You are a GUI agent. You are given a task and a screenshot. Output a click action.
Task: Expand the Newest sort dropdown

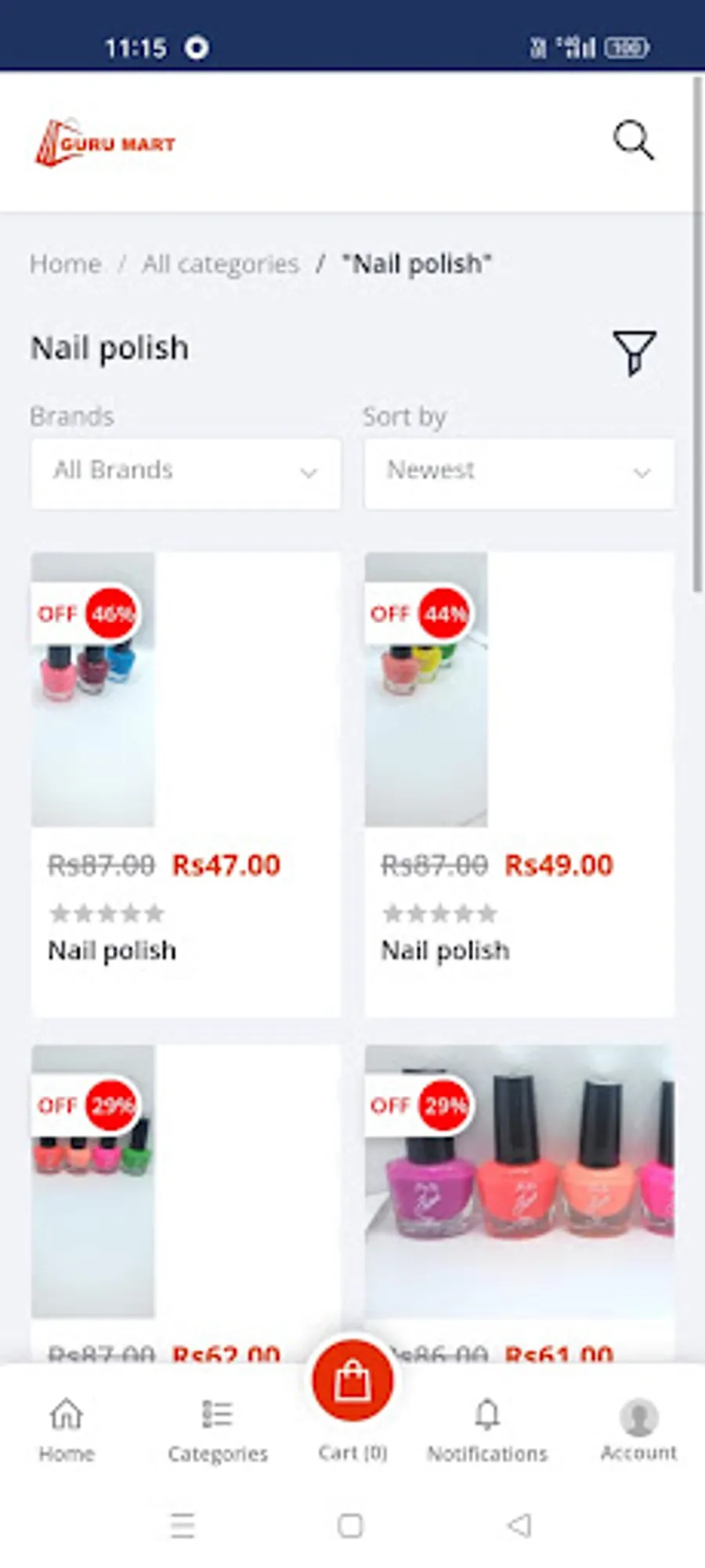519,472
